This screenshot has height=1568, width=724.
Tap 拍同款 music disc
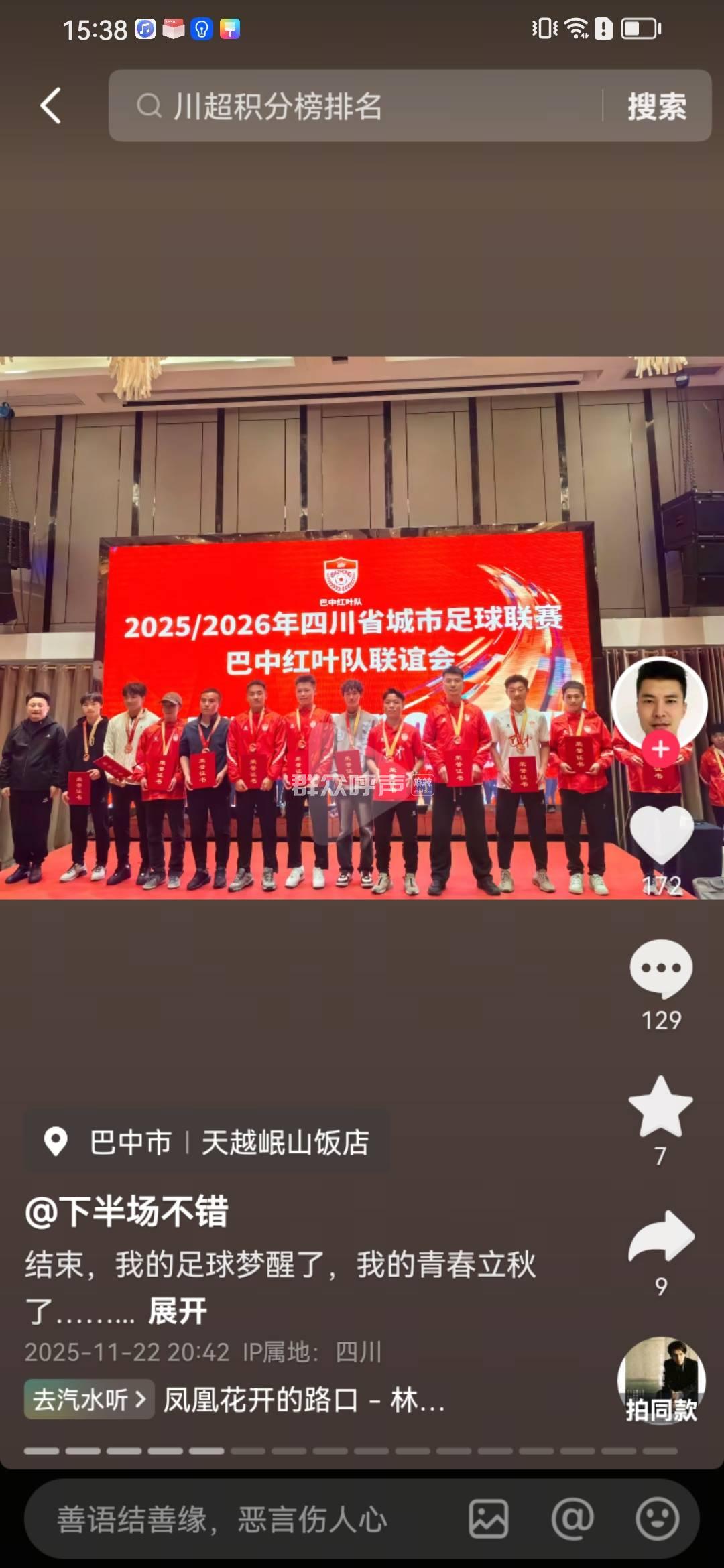point(661,1380)
